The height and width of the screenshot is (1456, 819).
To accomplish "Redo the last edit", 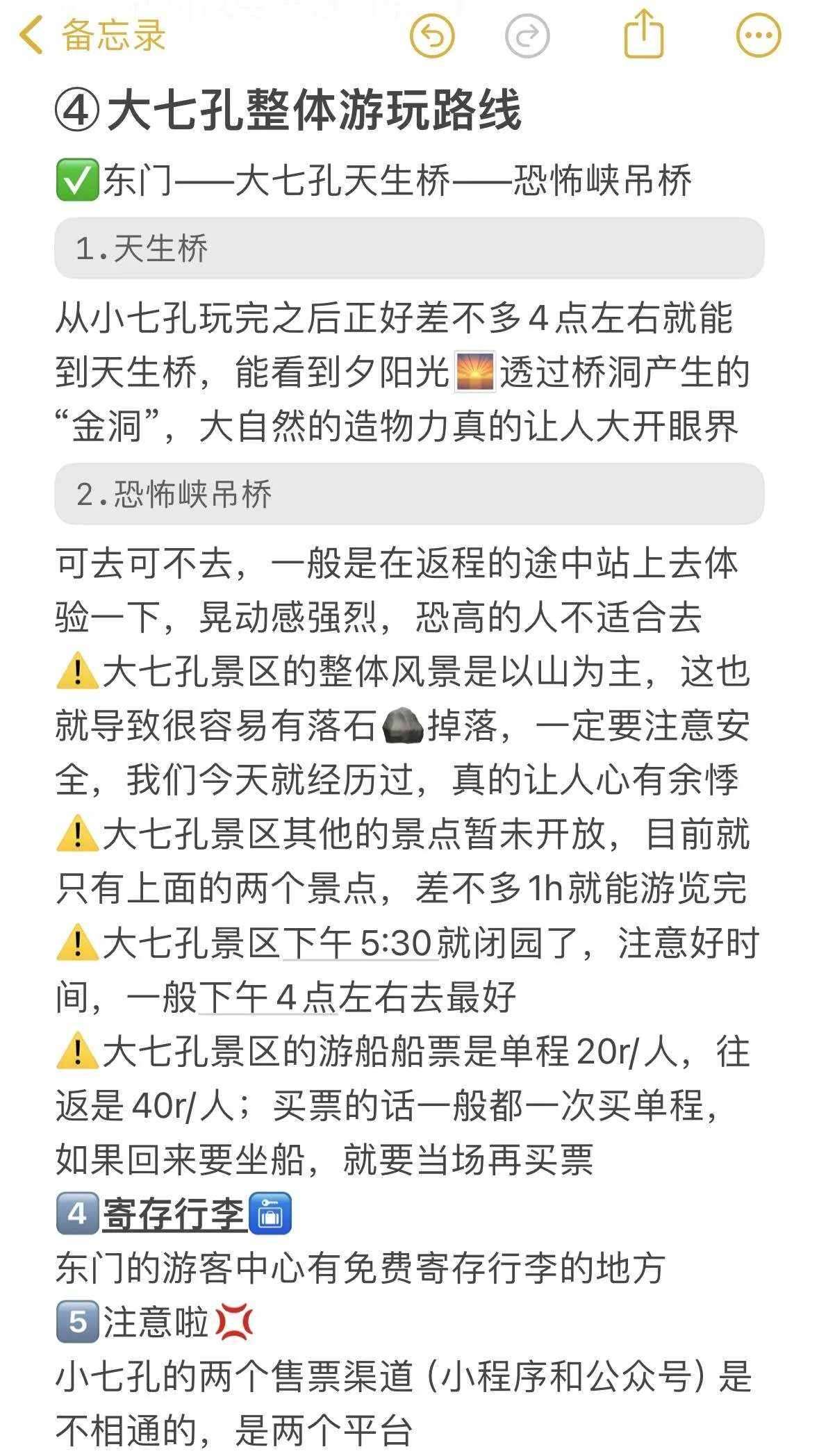I will point(527,36).
